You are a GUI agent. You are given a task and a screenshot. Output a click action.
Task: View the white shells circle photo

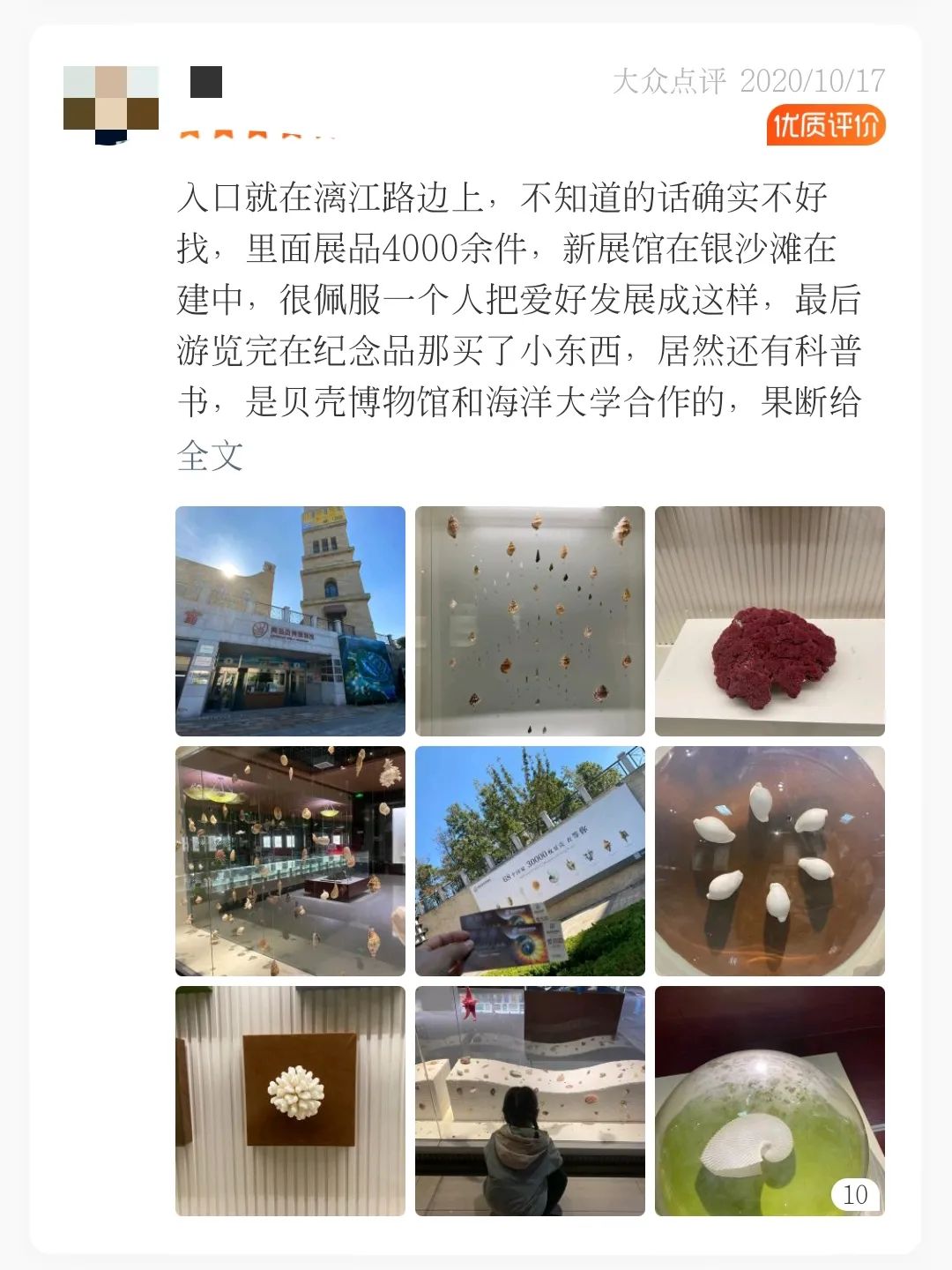(770, 861)
